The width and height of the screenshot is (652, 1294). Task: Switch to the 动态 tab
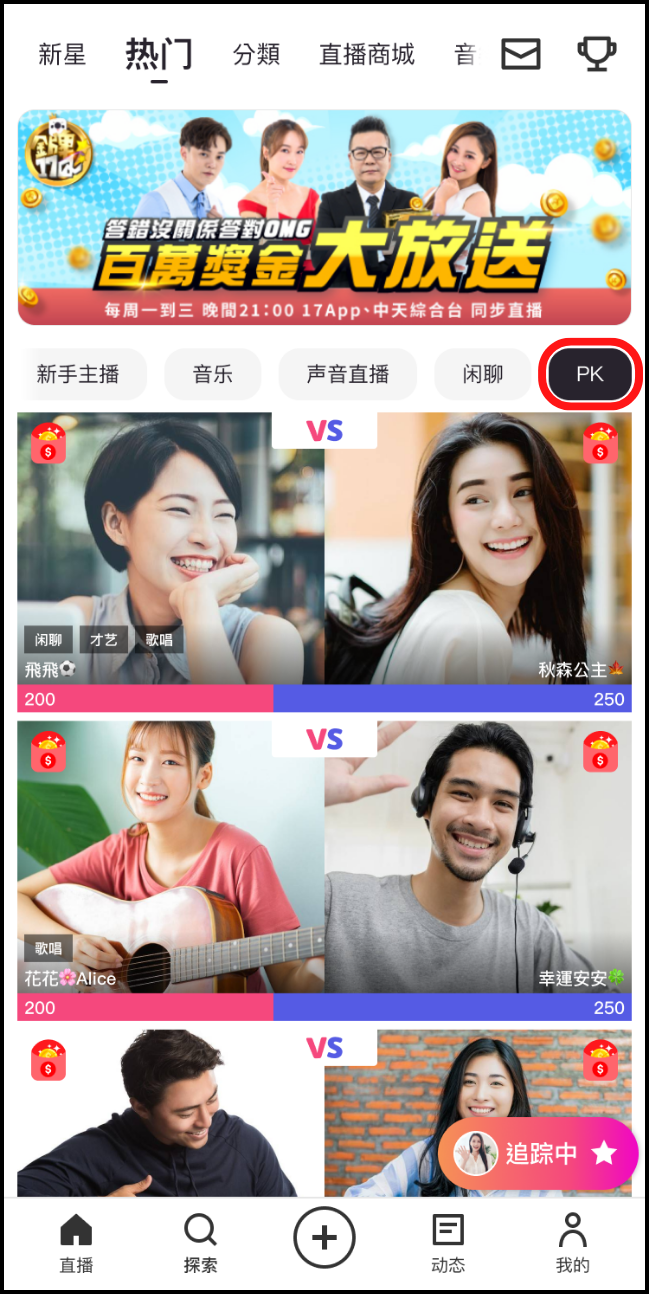coord(448,1243)
